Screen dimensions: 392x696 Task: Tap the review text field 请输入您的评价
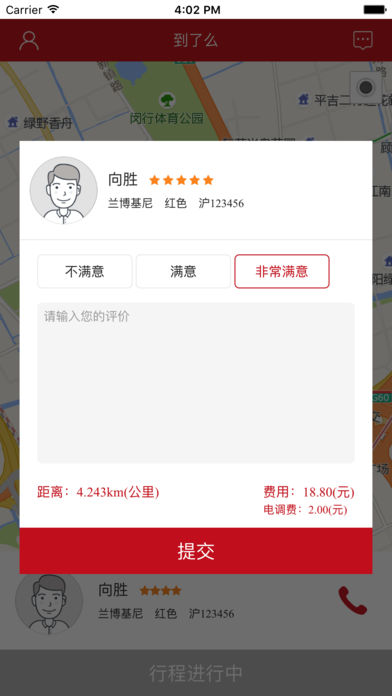[196, 383]
